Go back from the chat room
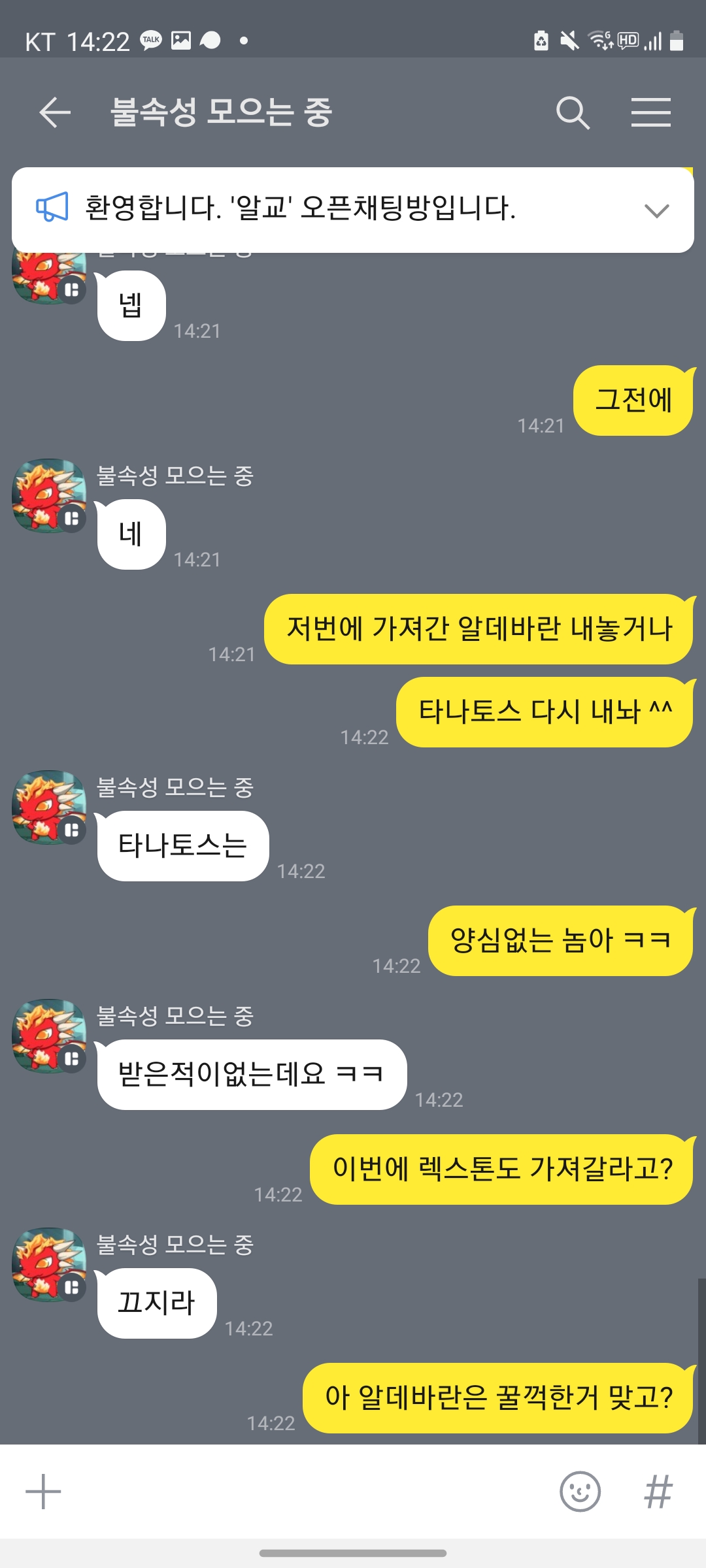706x1568 pixels. 55,112
